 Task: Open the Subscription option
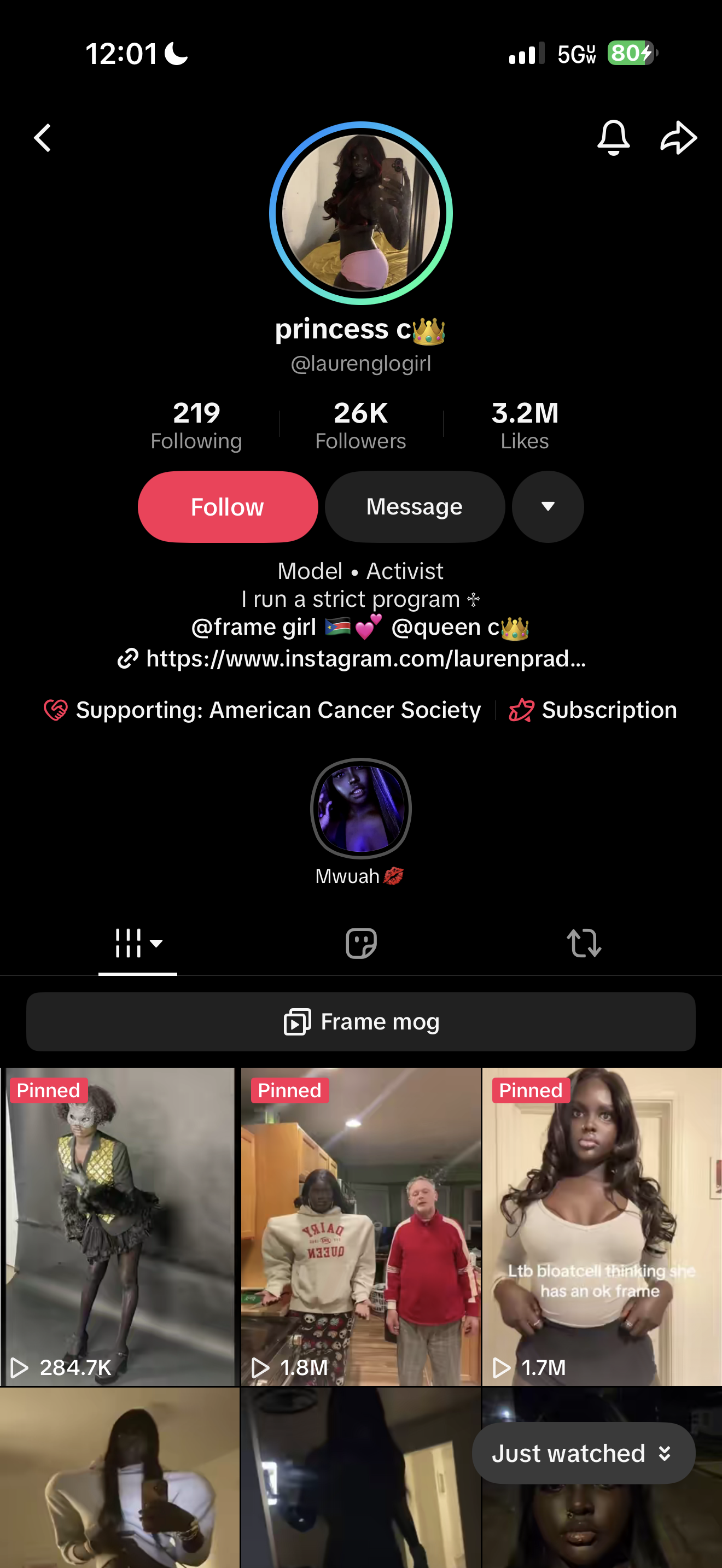click(x=593, y=710)
